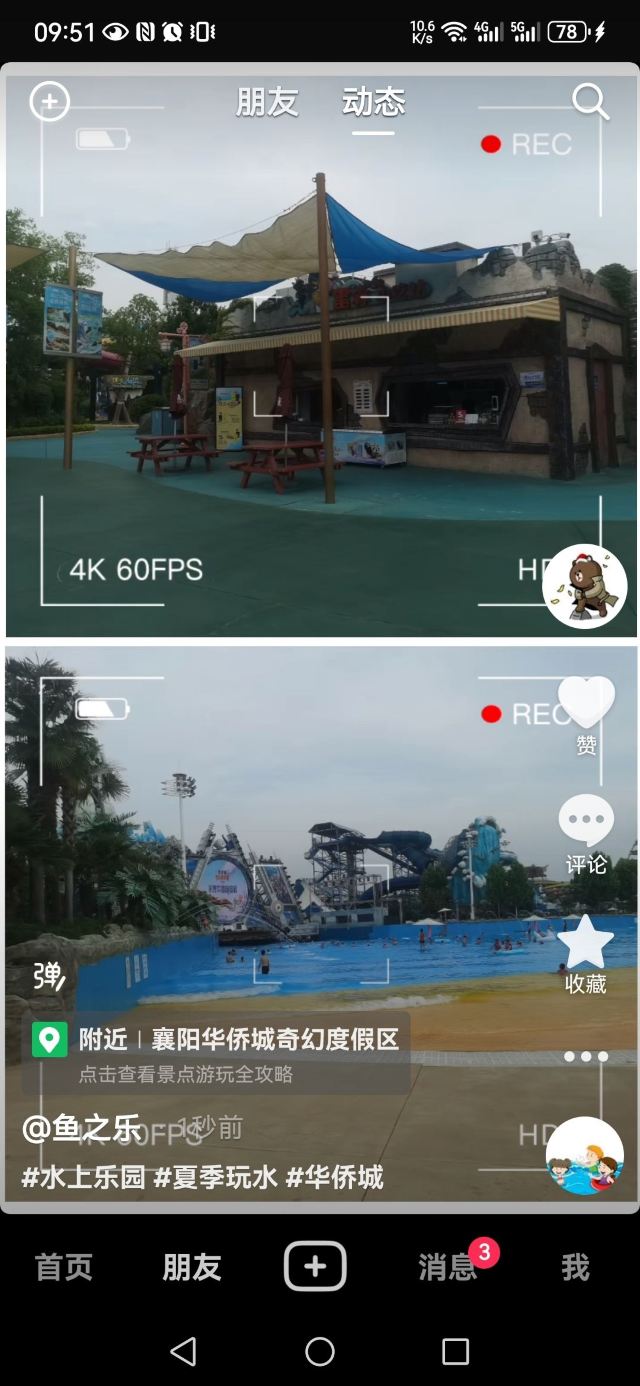Go to the 首页 bottom tab
The height and width of the screenshot is (1386, 640).
(64, 1267)
